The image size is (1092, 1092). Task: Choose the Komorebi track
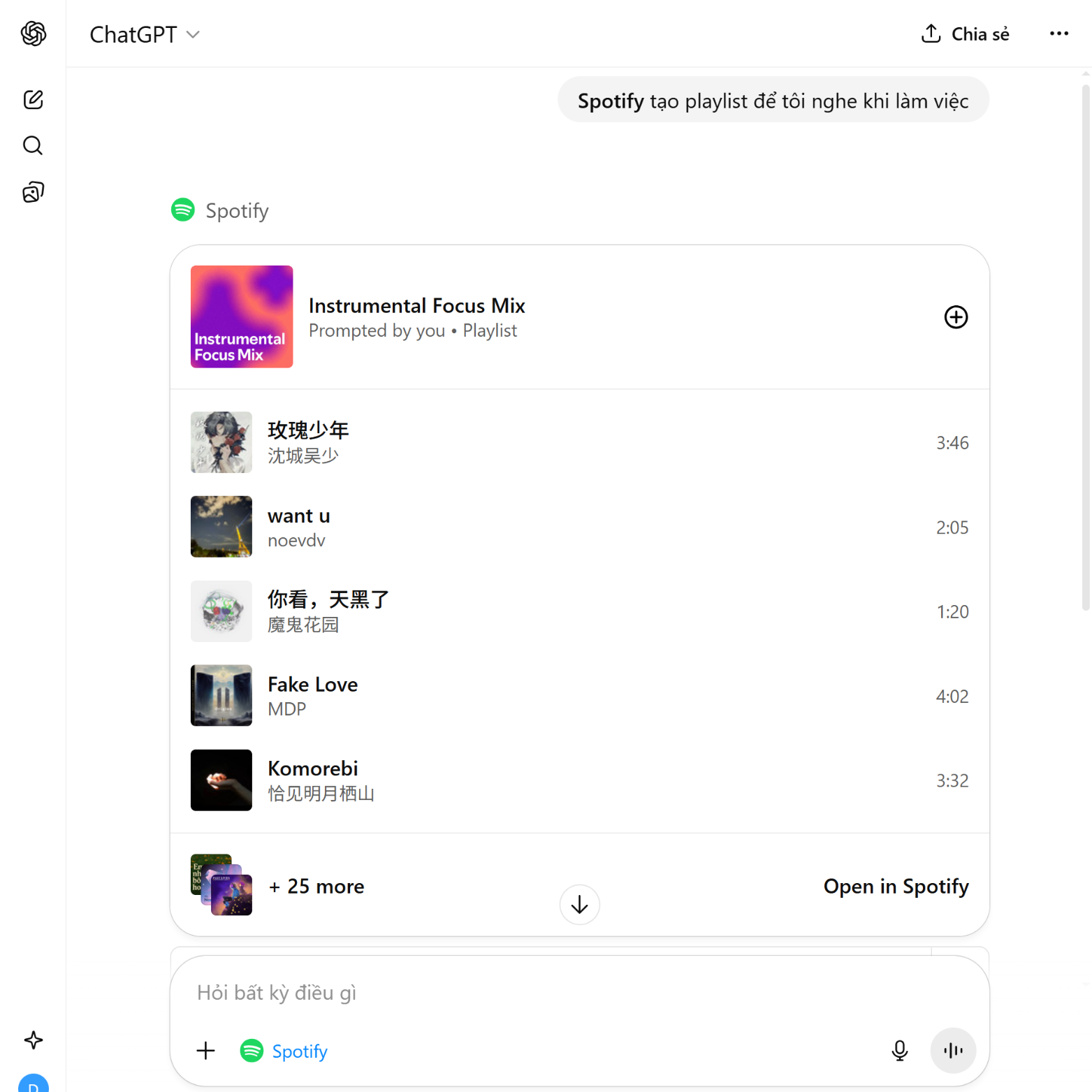(312, 769)
